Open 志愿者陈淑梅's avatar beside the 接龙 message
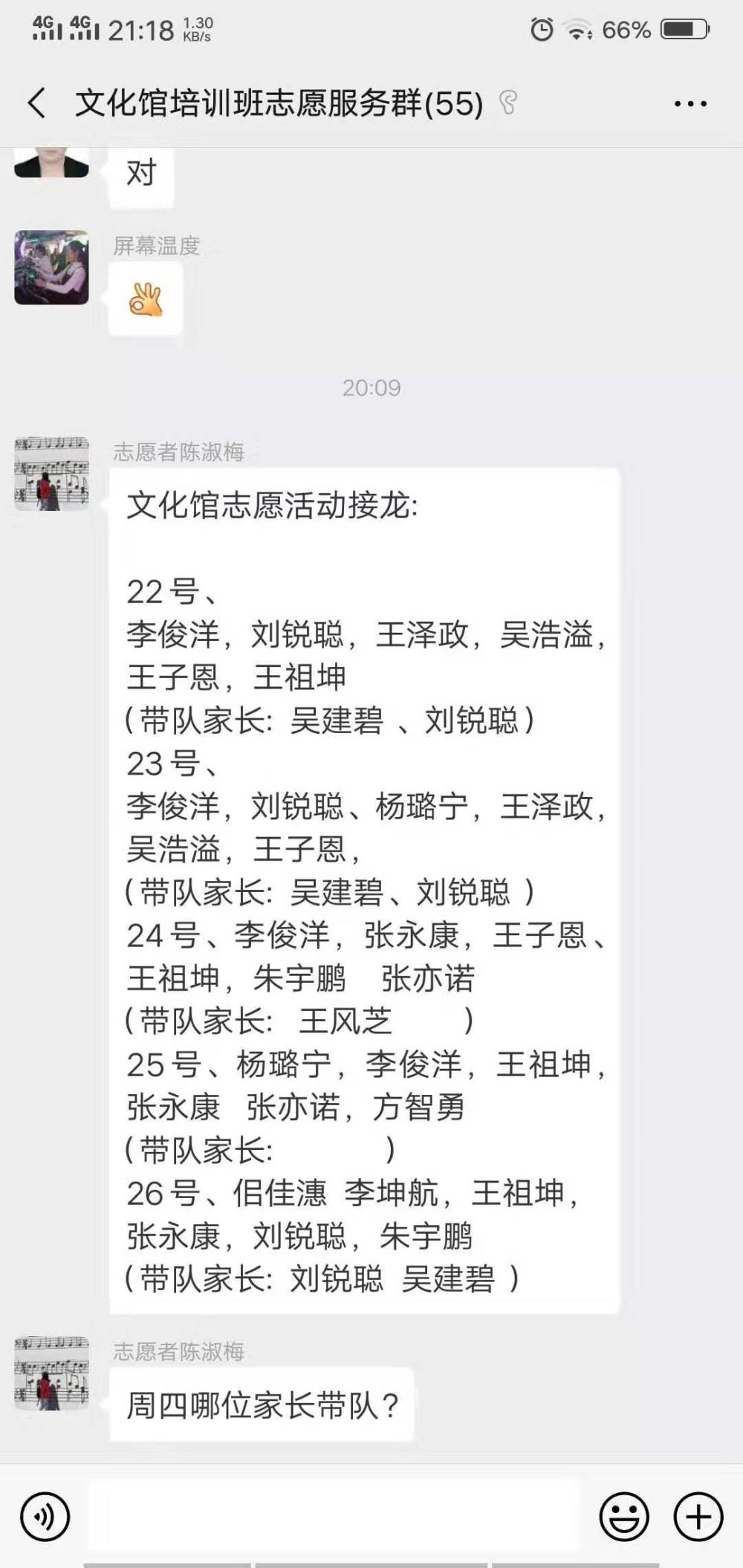The image size is (743, 1568). pos(51,474)
